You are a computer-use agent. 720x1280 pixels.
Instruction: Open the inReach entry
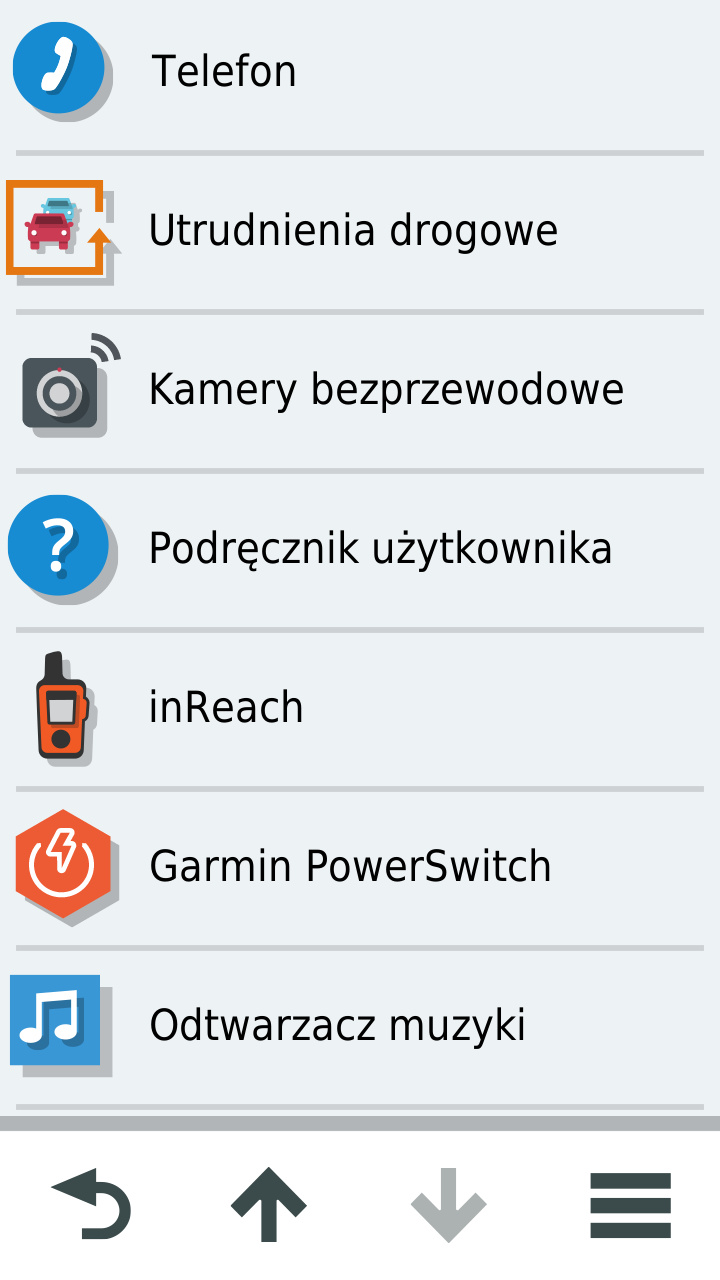(226, 707)
